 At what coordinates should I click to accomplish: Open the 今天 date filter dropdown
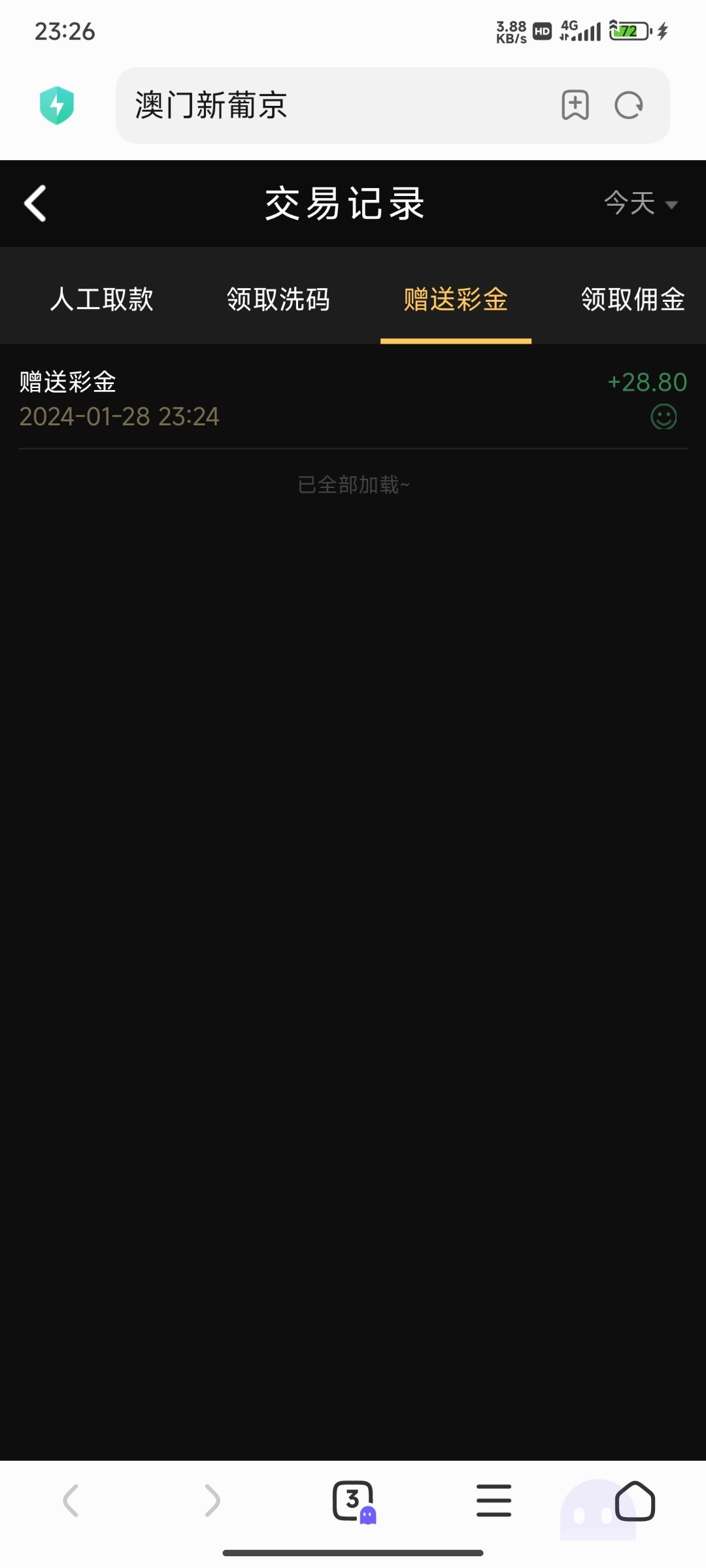[x=640, y=204]
